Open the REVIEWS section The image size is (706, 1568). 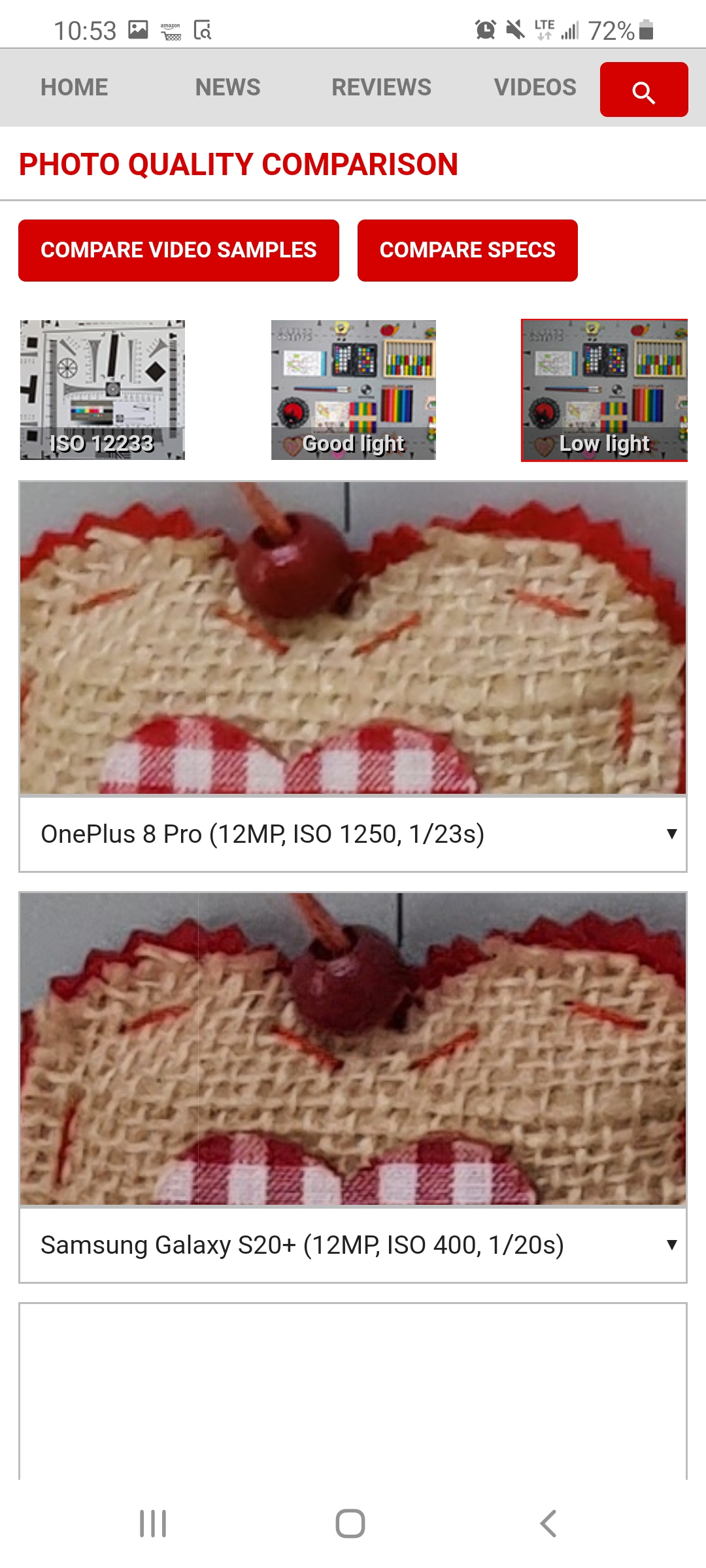click(x=381, y=88)
